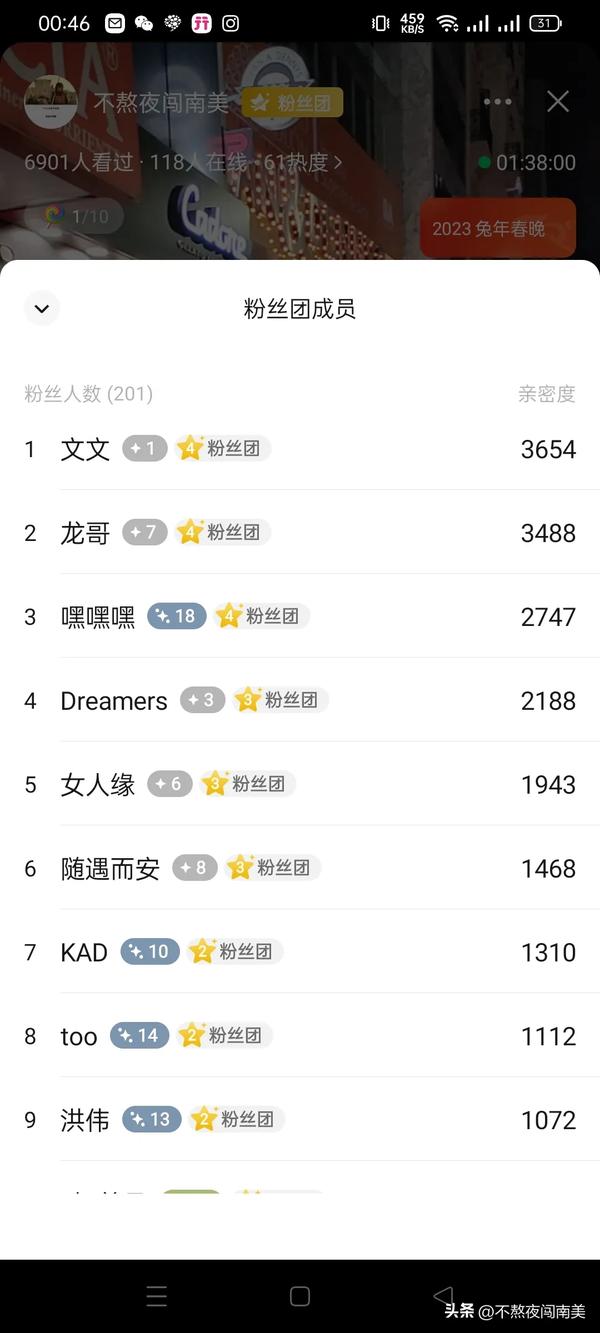Open the streamer avatar 不熬夜闯南美
600x1333 pixels.
(x=51, y=102)
